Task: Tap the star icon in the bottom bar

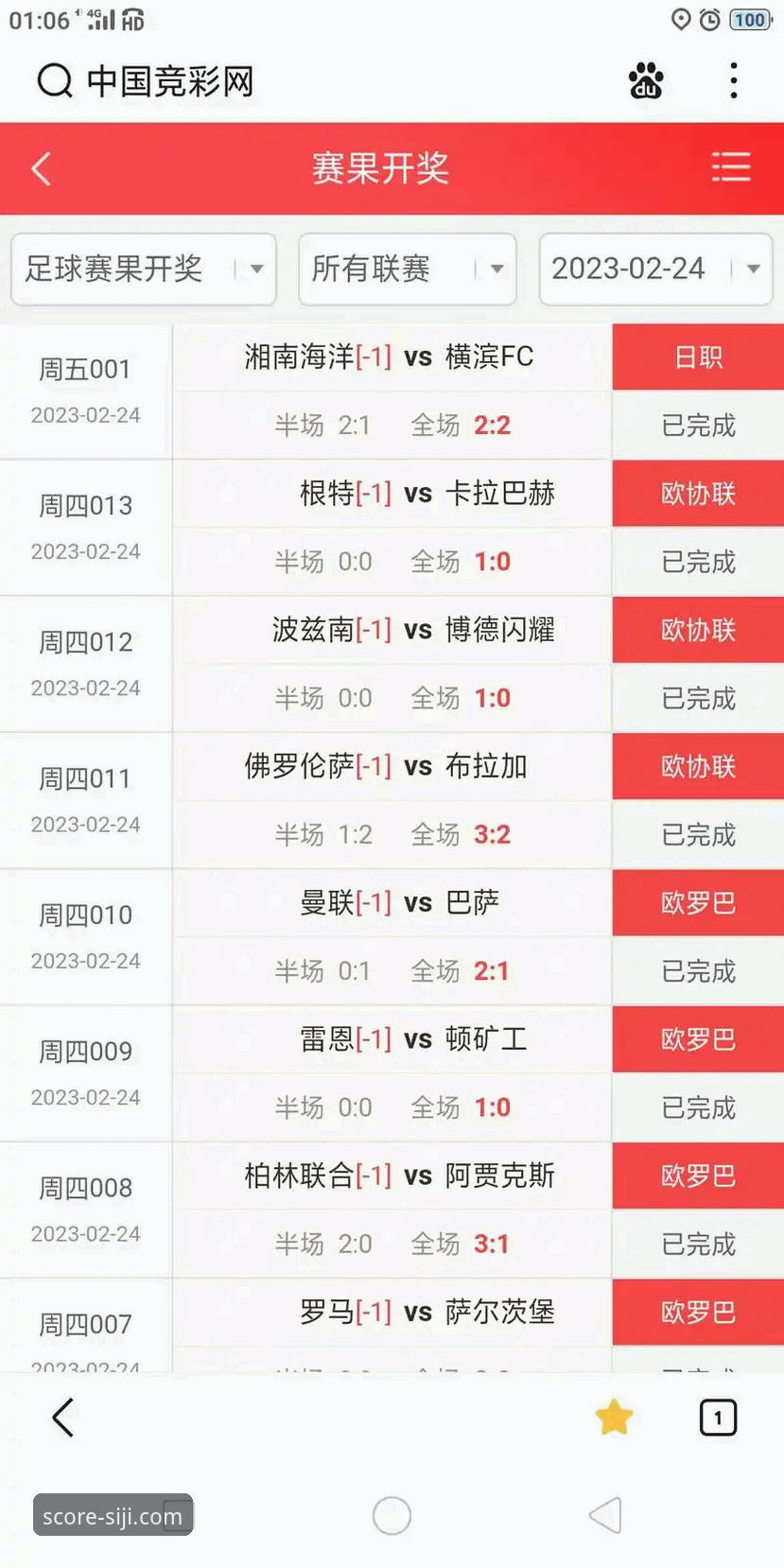Action: pyautogui.click(x=614, y=1416)
